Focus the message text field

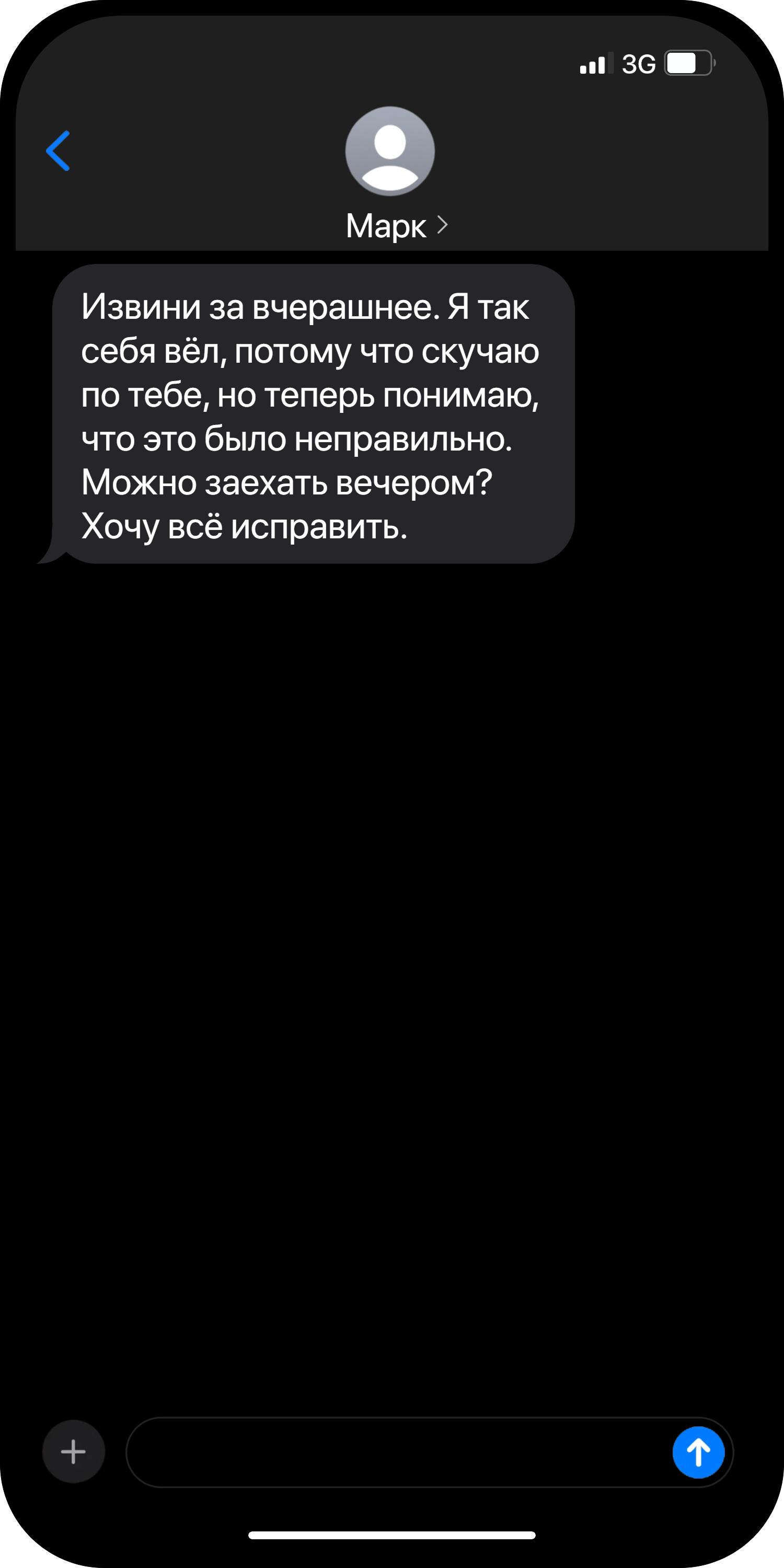pos(396,1452)
